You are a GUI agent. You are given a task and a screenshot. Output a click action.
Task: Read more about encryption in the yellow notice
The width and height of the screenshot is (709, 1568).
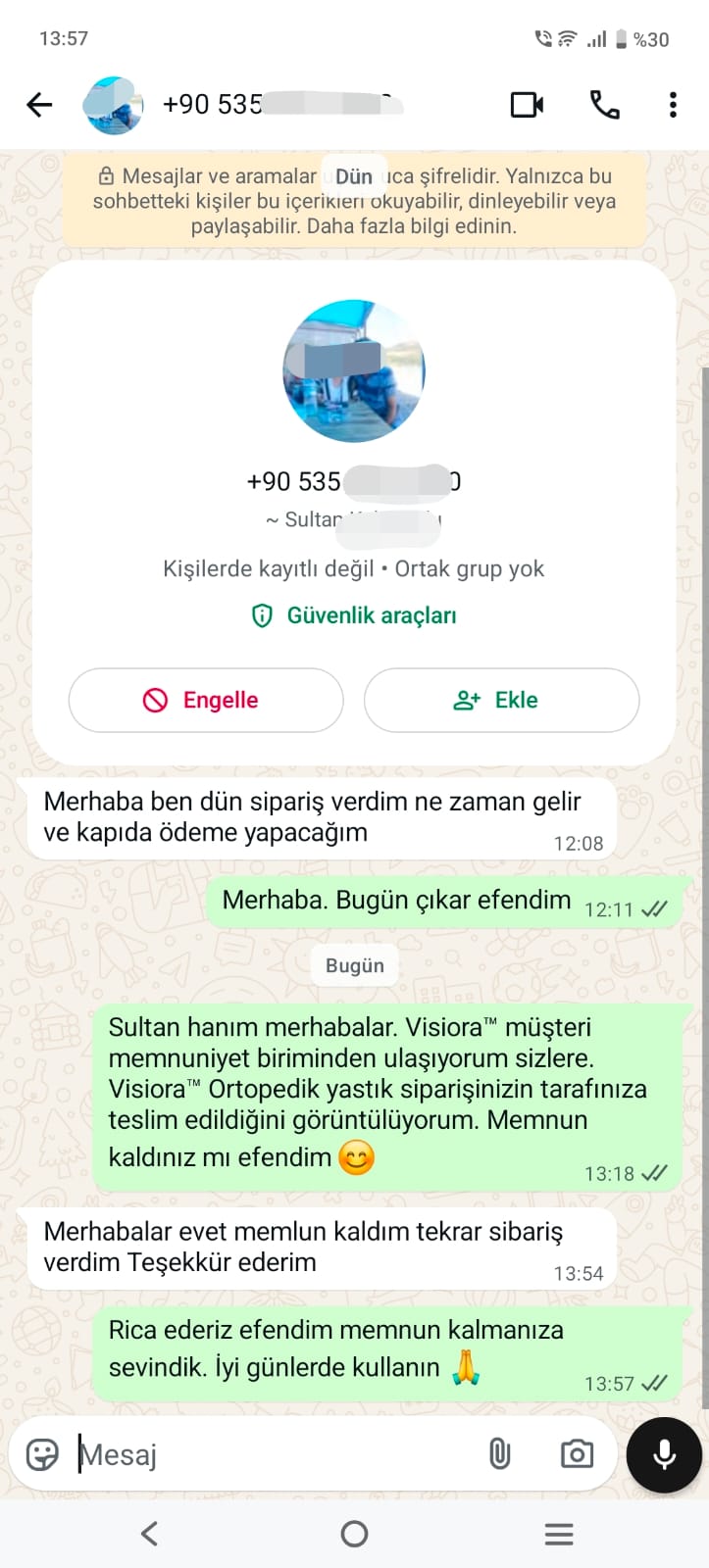(355, 202)
